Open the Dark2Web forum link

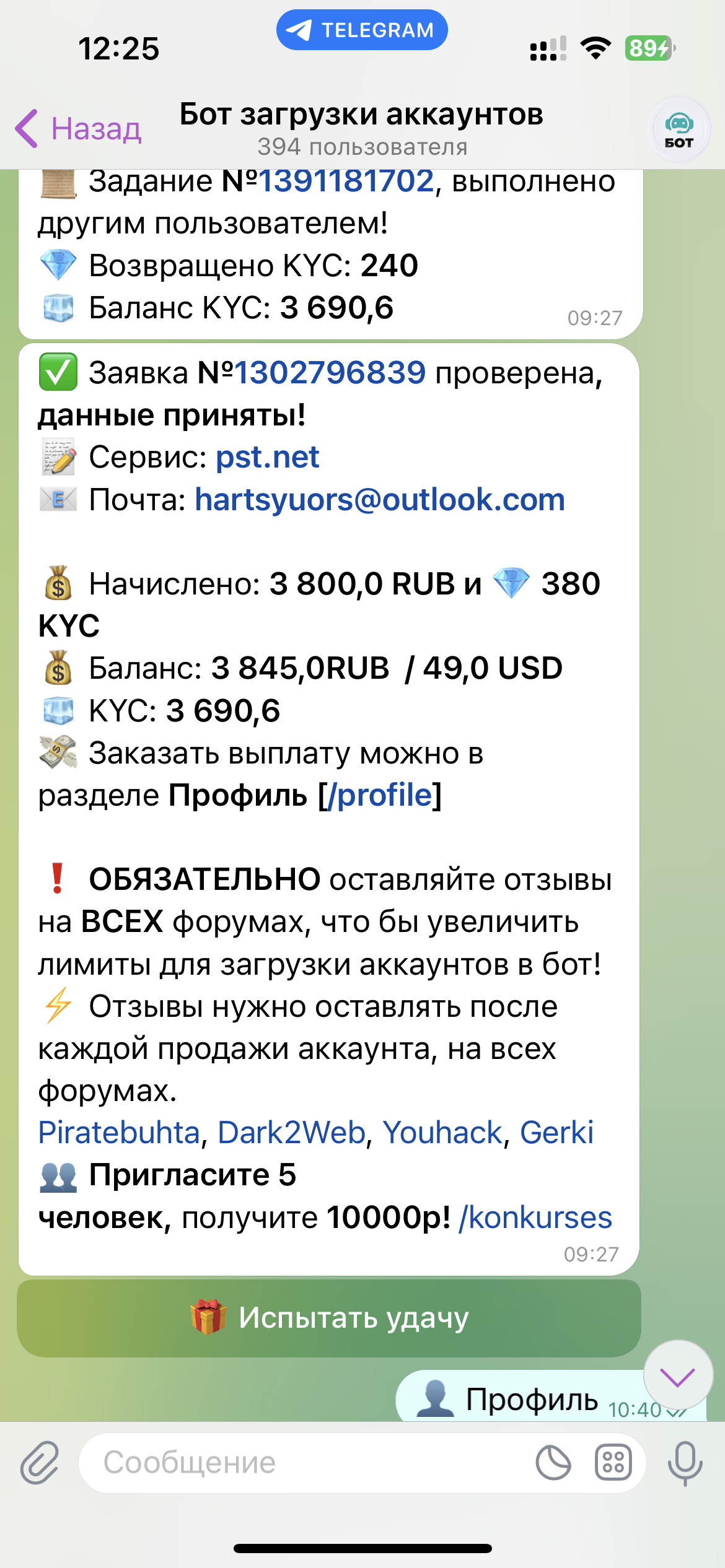click(292, 1133)
